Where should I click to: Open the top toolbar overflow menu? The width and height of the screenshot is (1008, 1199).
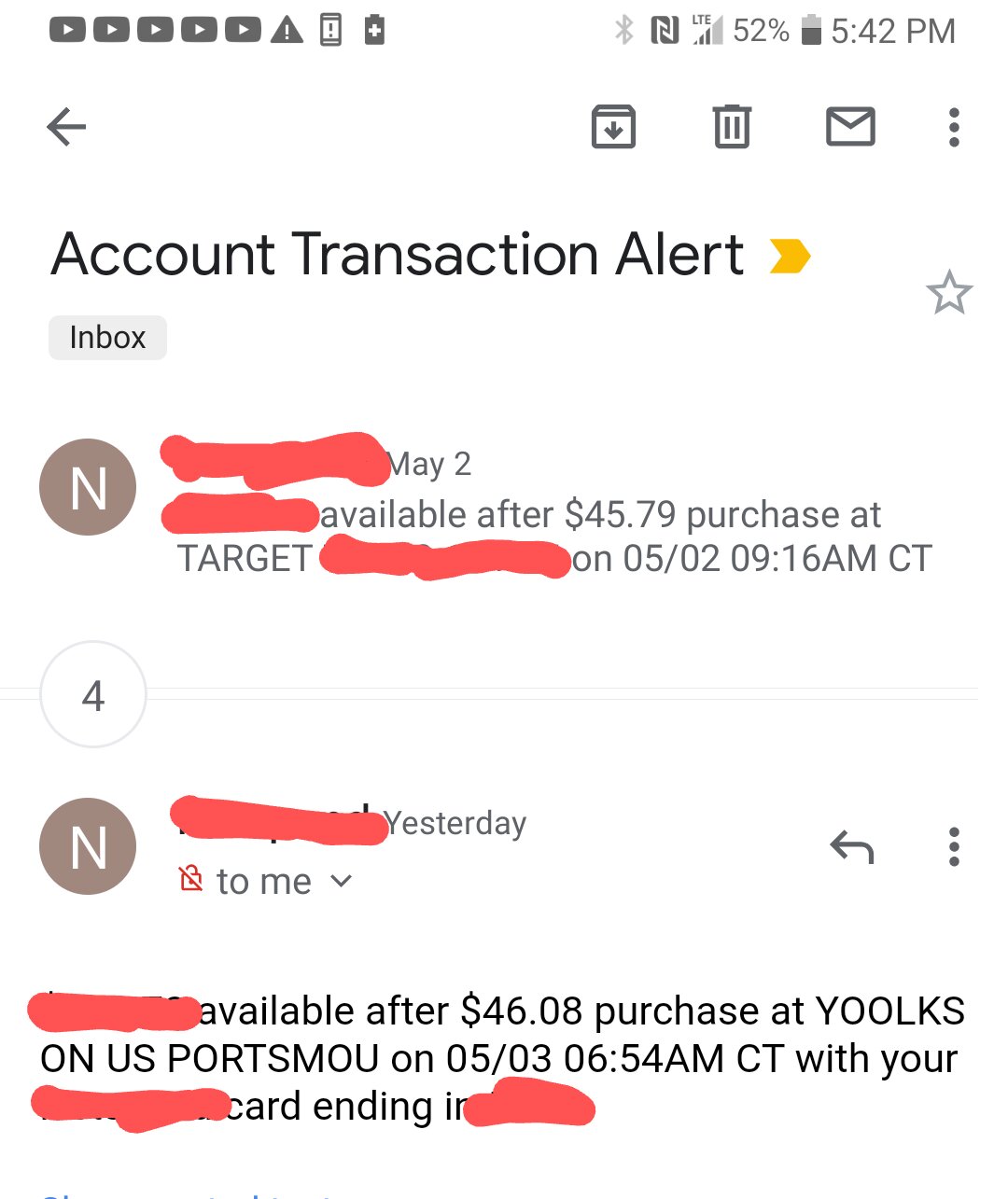click(953, 127)
